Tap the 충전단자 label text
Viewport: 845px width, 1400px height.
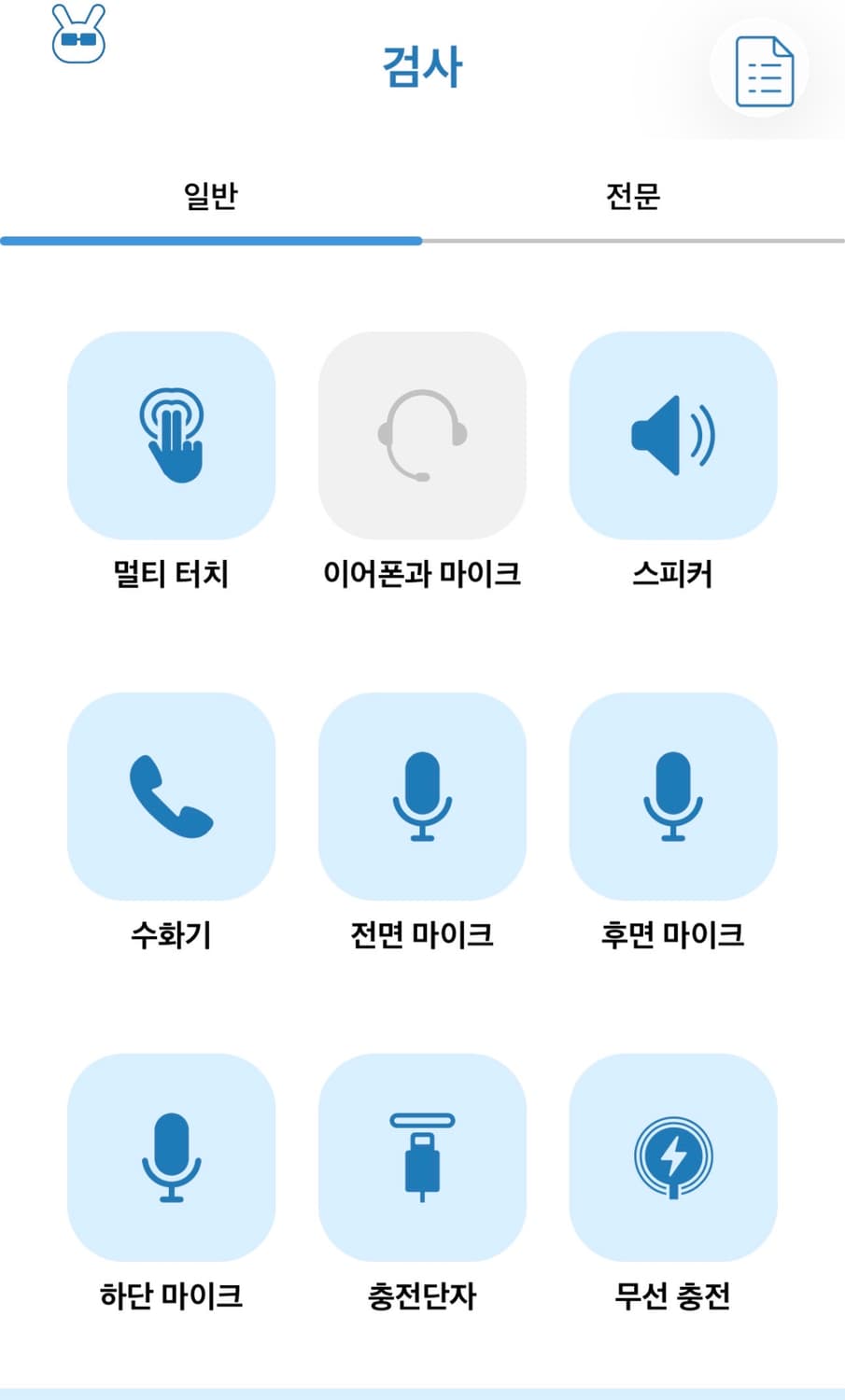[422, 1295]
